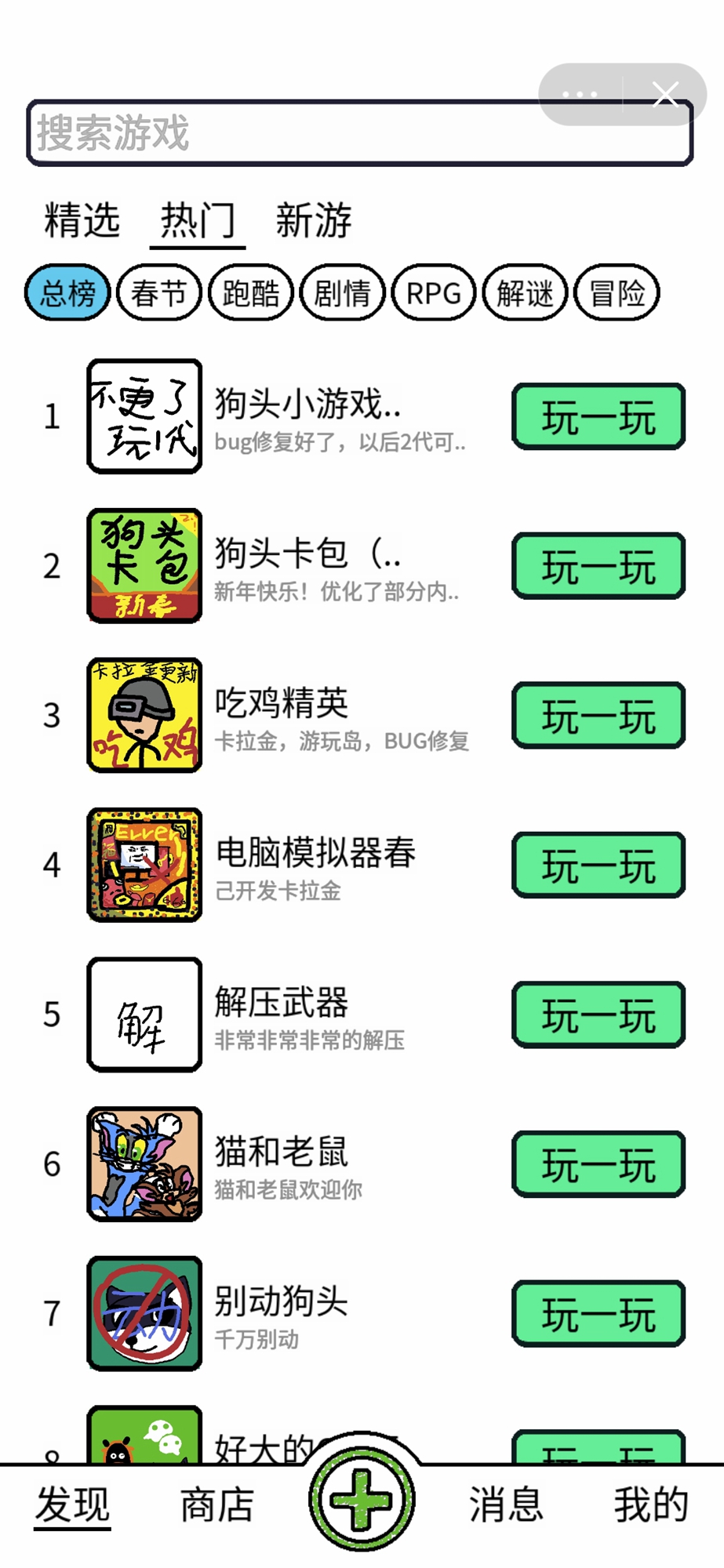The height and width of the screenshot is (1568, 724).
Task: Go to 消息 in the bottom bar
Action: (505, 1505)
